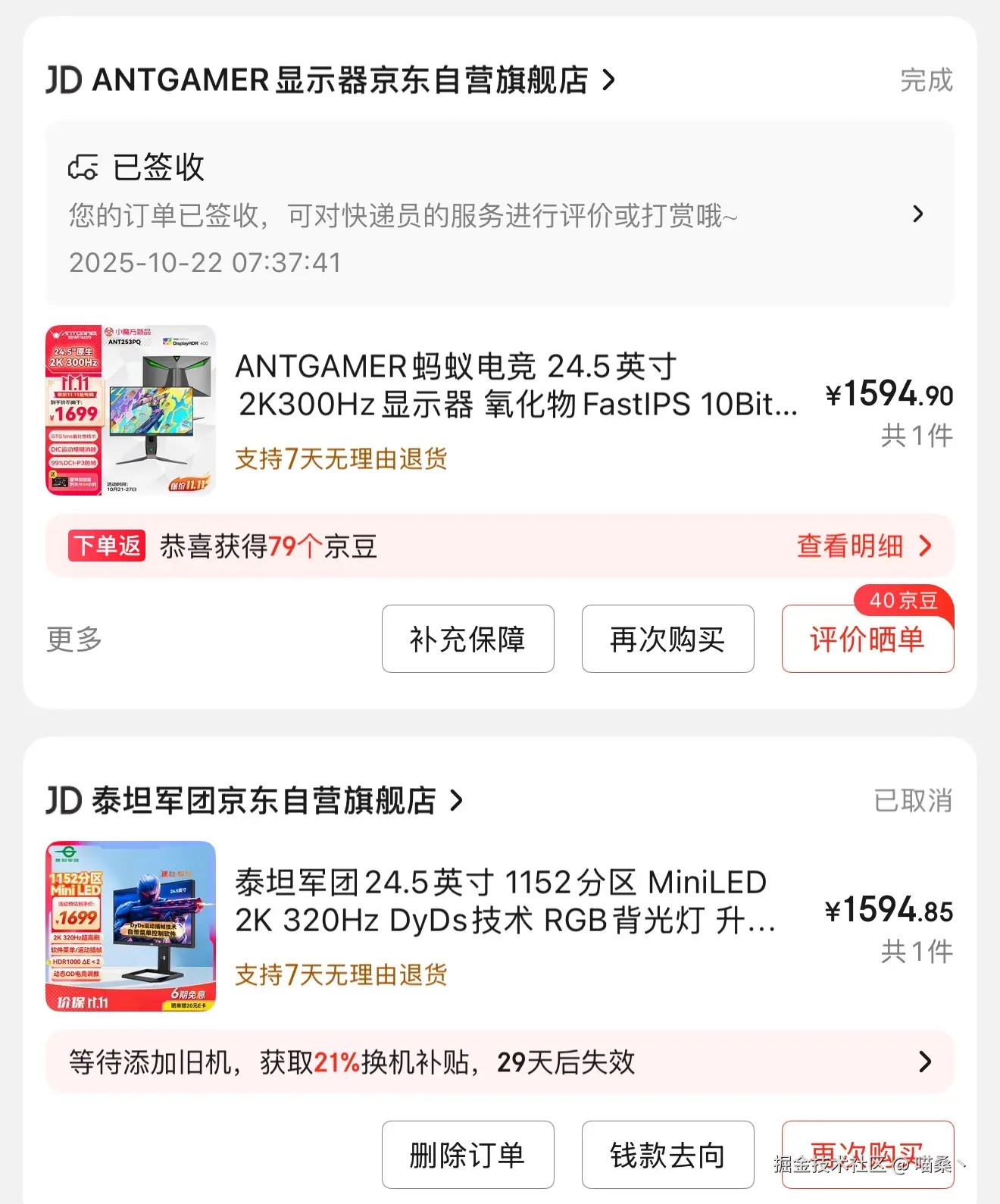Tap the red 下单返 badge
The height and width of the screenshot is (1204, 1000).
[x=106, y=546]
